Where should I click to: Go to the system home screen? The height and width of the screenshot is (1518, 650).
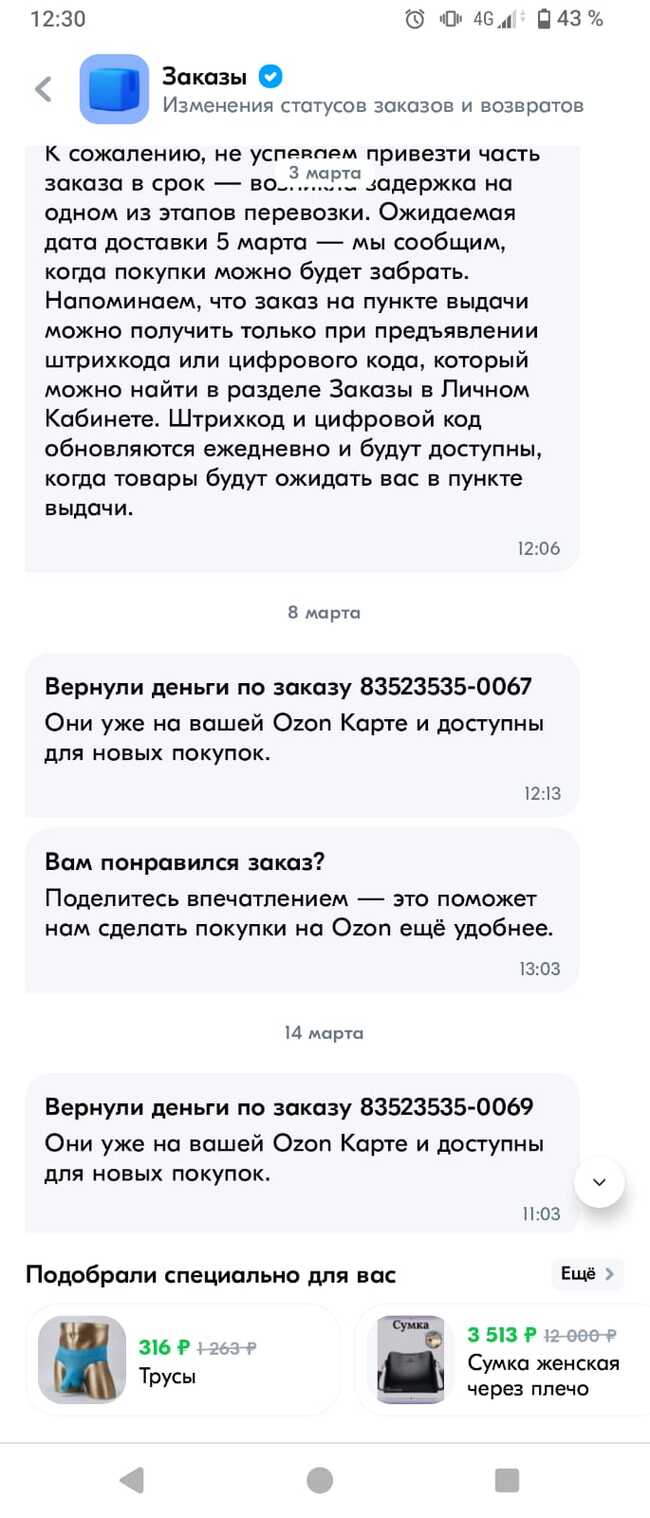tap(320, 1480)
